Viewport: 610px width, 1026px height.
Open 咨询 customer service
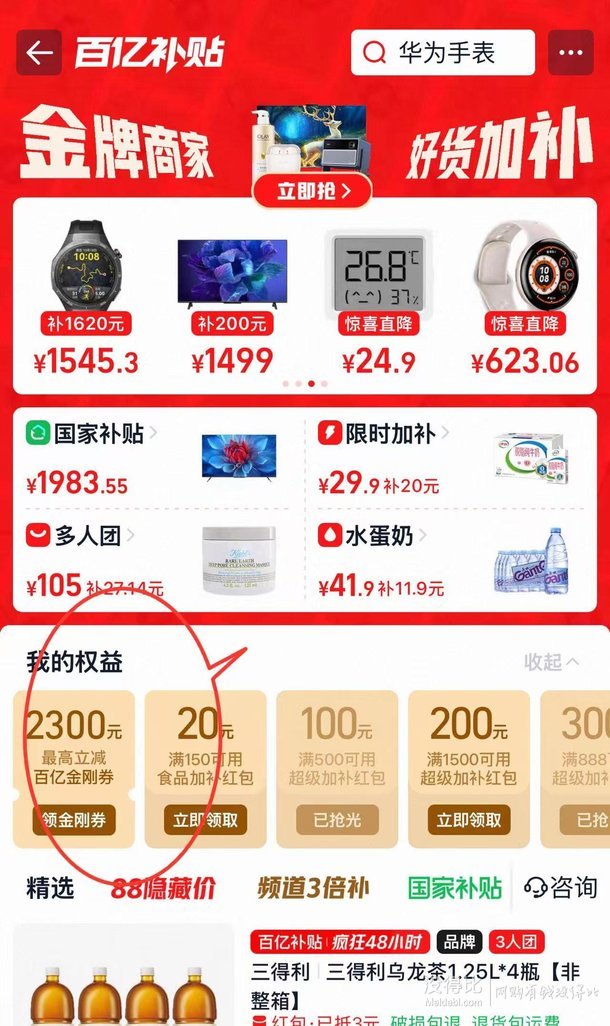[x=561, y=887]
